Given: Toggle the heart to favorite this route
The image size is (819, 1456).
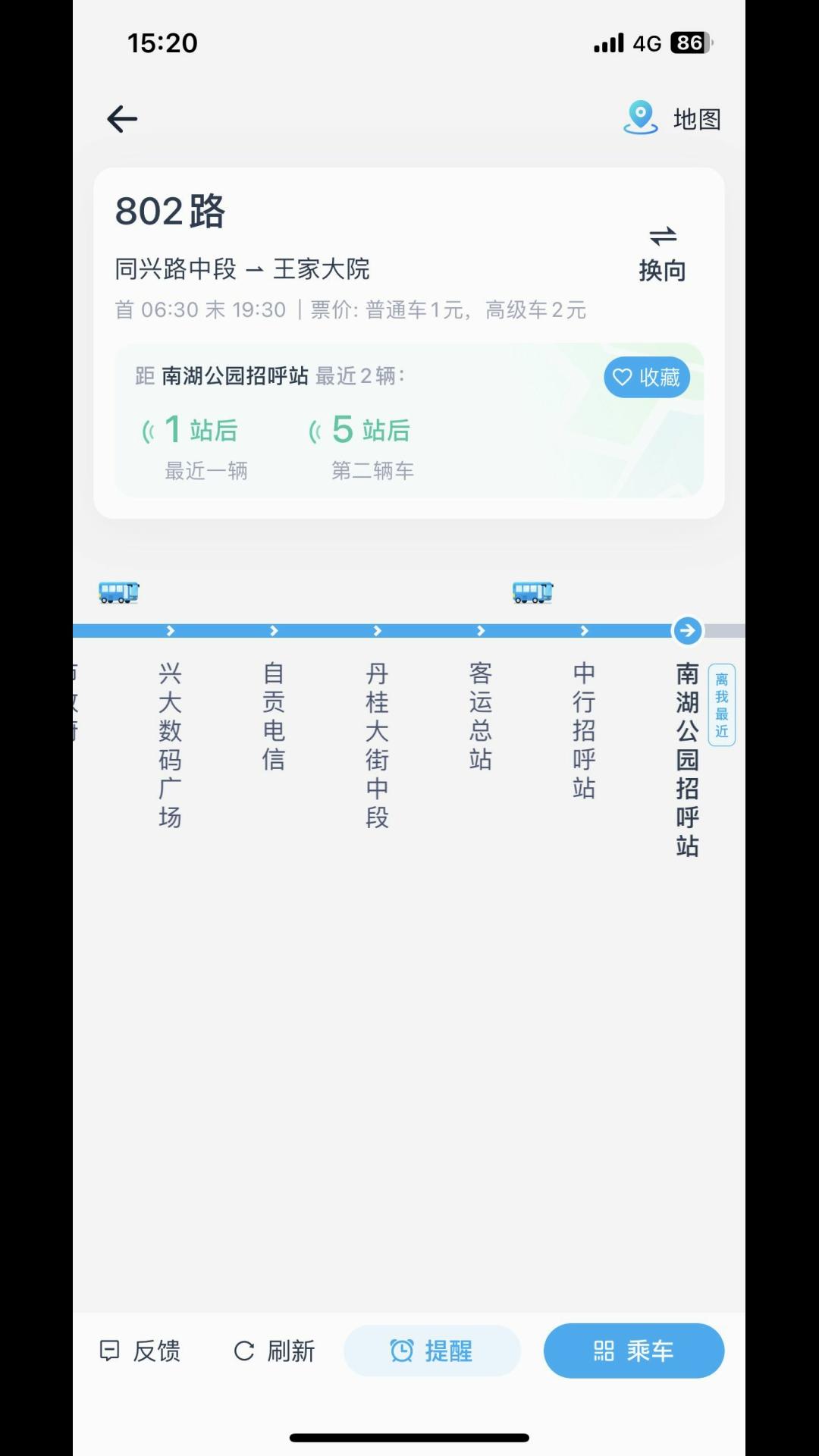Looking at the screenshot, I should point(622,377).
